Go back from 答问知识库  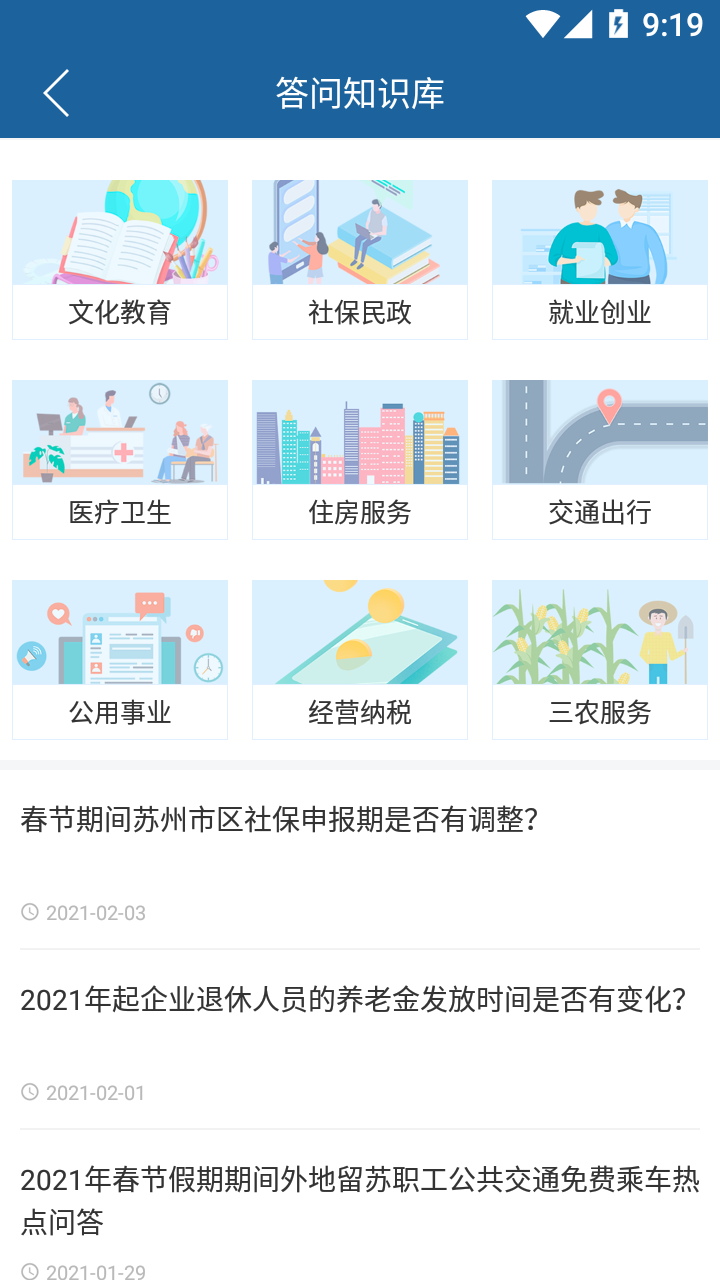(57, 93)
